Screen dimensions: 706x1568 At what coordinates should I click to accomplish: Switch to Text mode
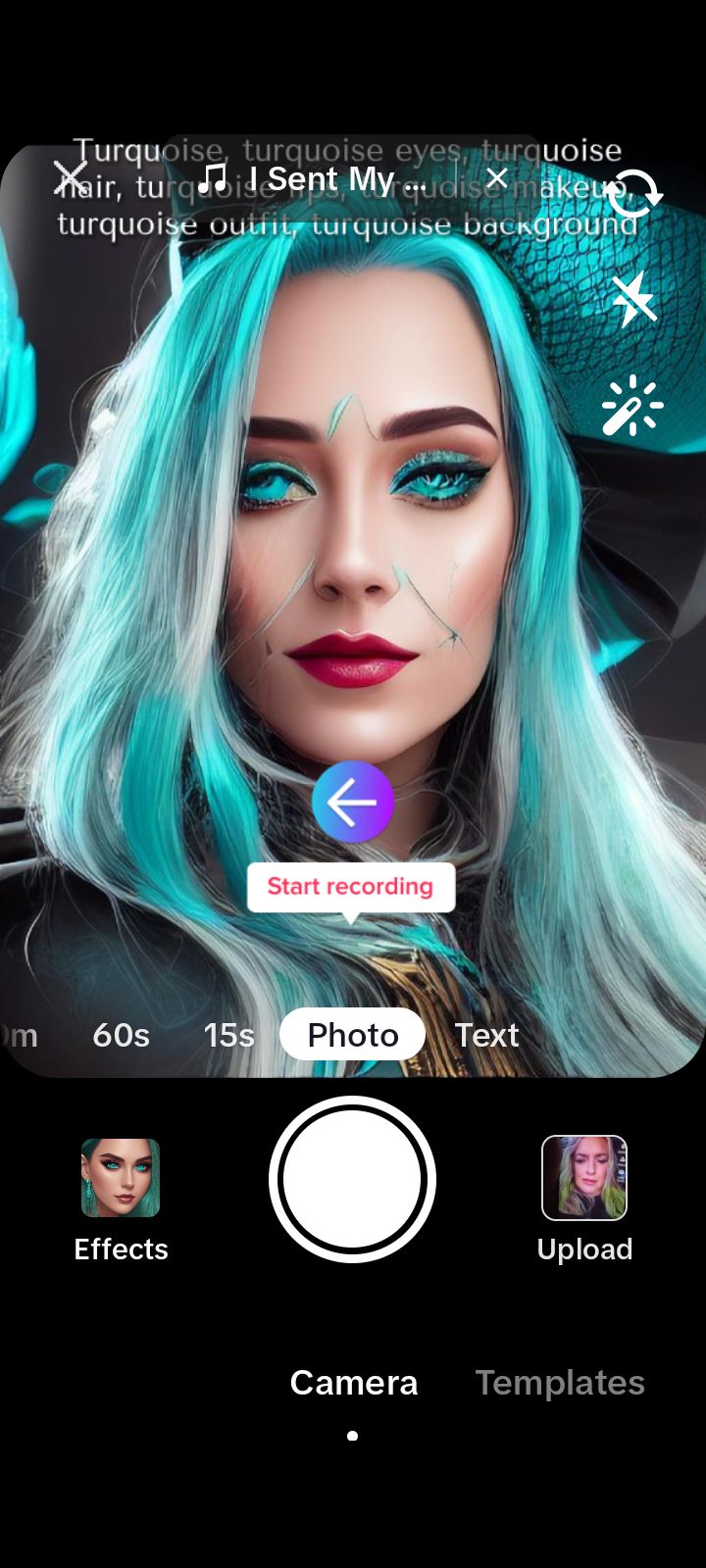tap(486, 1035)
